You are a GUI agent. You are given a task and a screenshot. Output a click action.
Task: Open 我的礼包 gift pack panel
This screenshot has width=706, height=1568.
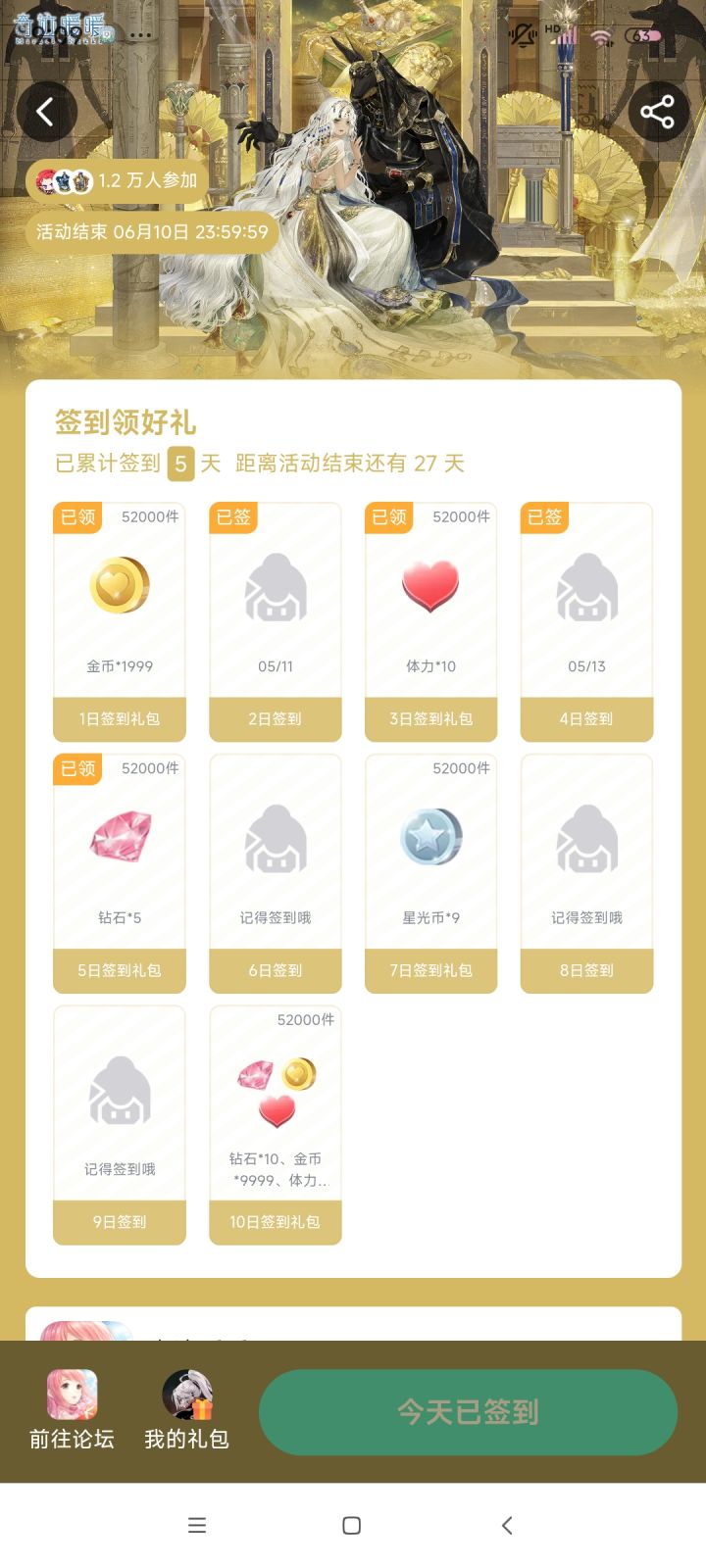pyautogui.click(x=188, y=1409)
